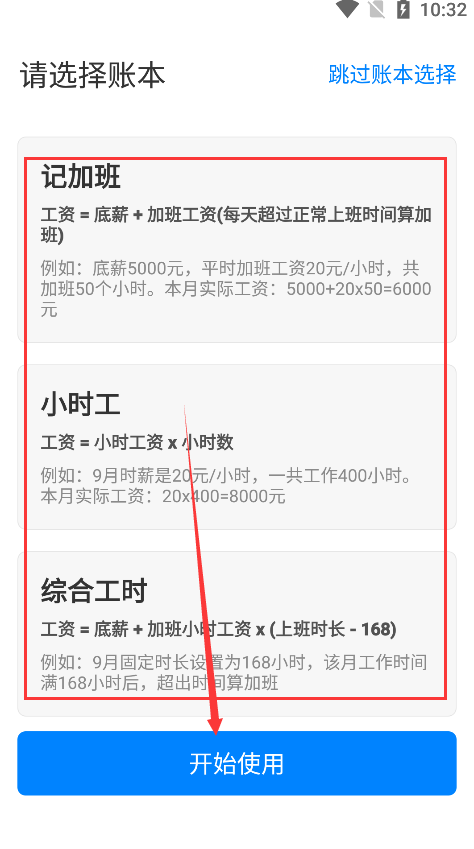Select the 记加班 ledger card
The image size is (474, 849).
[x=237, y=240]
